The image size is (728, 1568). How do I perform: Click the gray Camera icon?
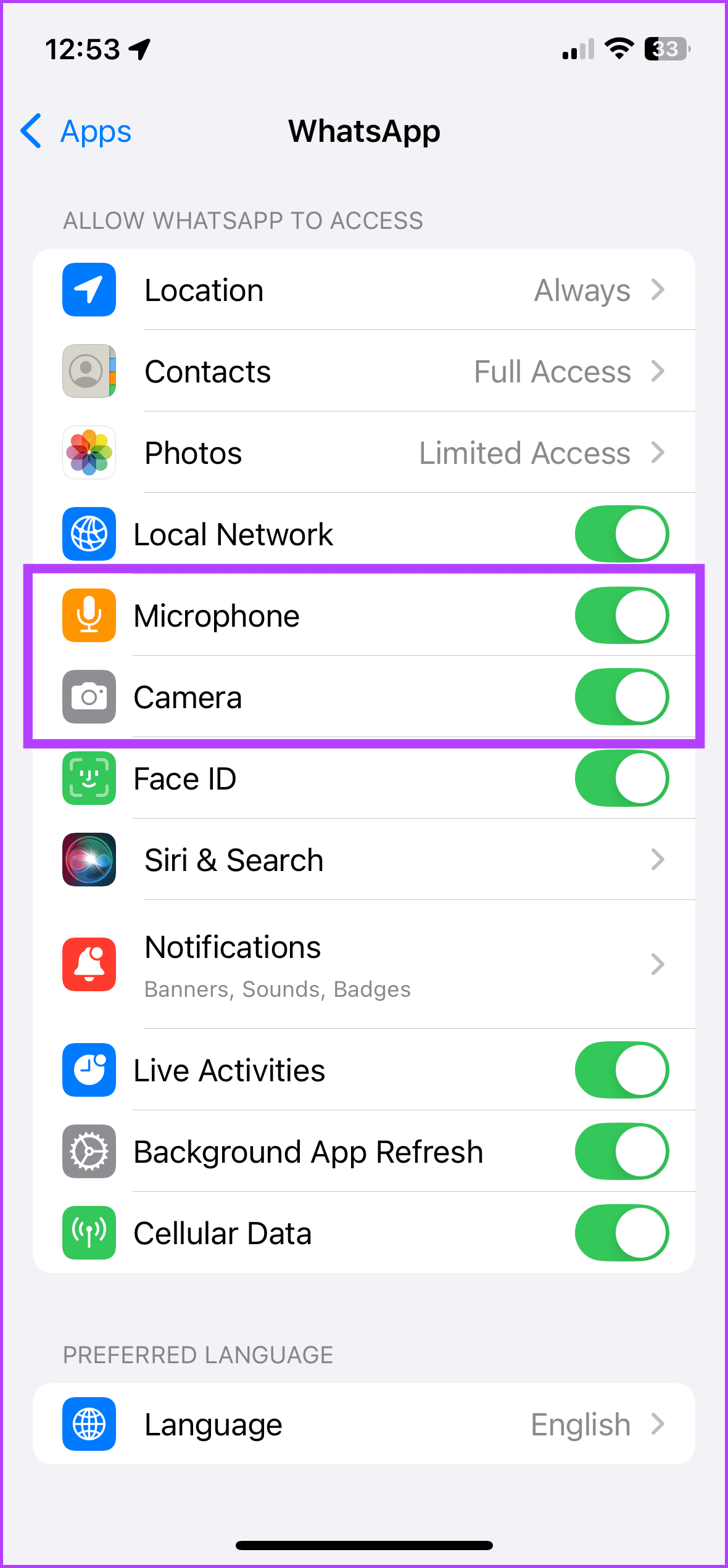[x=88, y=696]
